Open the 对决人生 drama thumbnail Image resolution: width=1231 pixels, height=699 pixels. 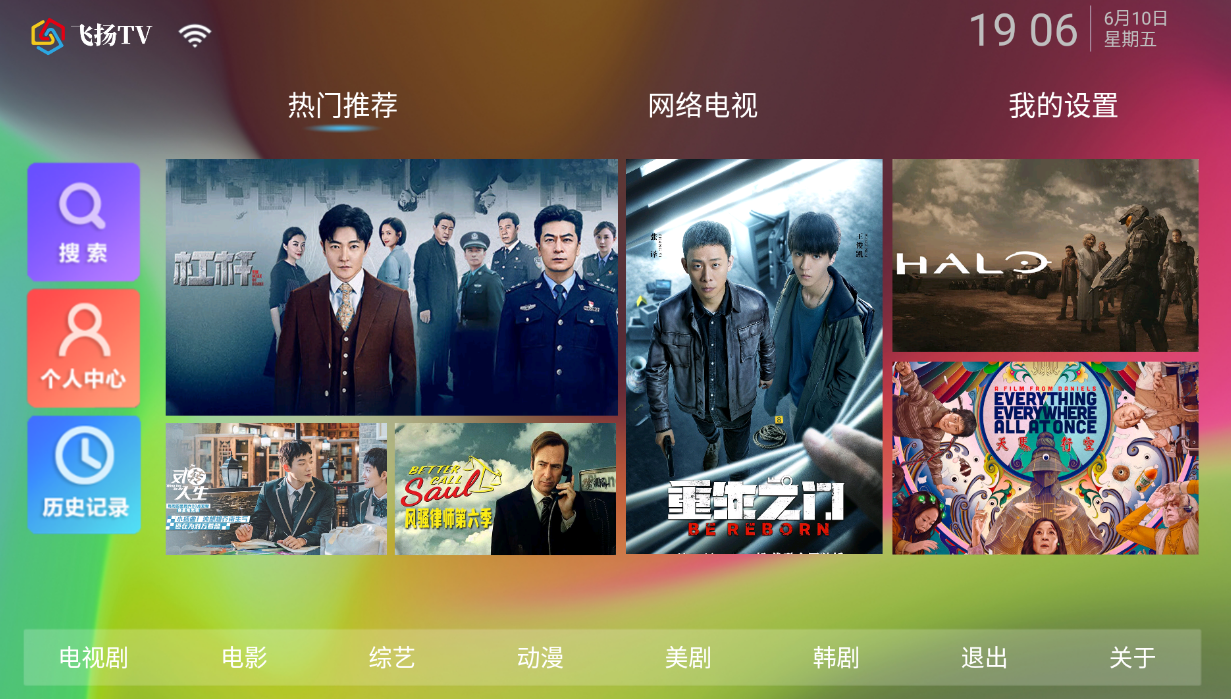[x=276, y=489]
